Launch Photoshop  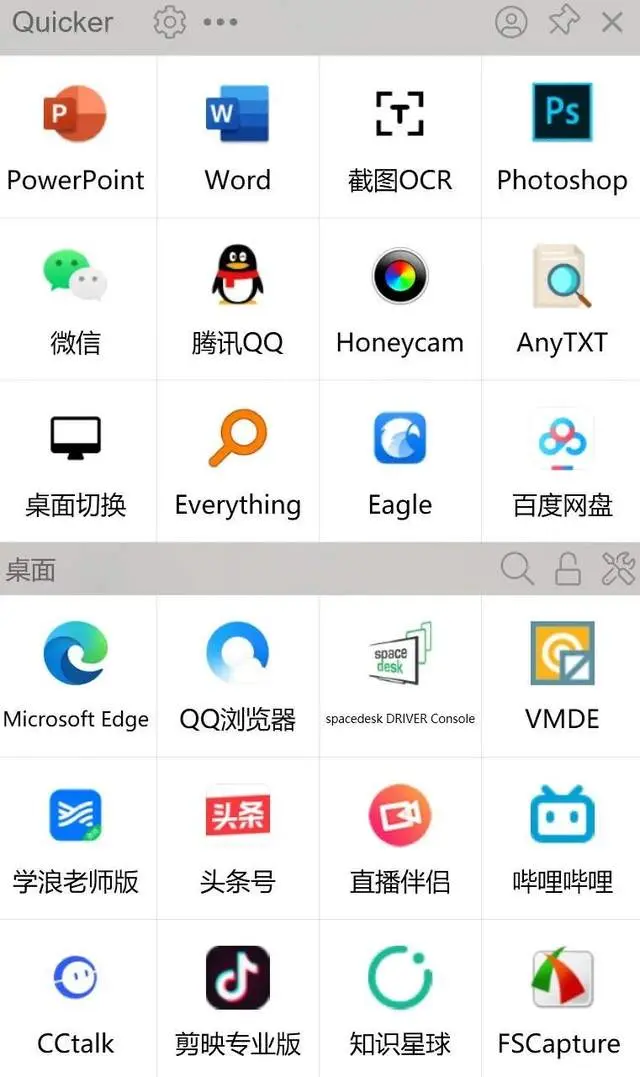click(x=562, y=137)
